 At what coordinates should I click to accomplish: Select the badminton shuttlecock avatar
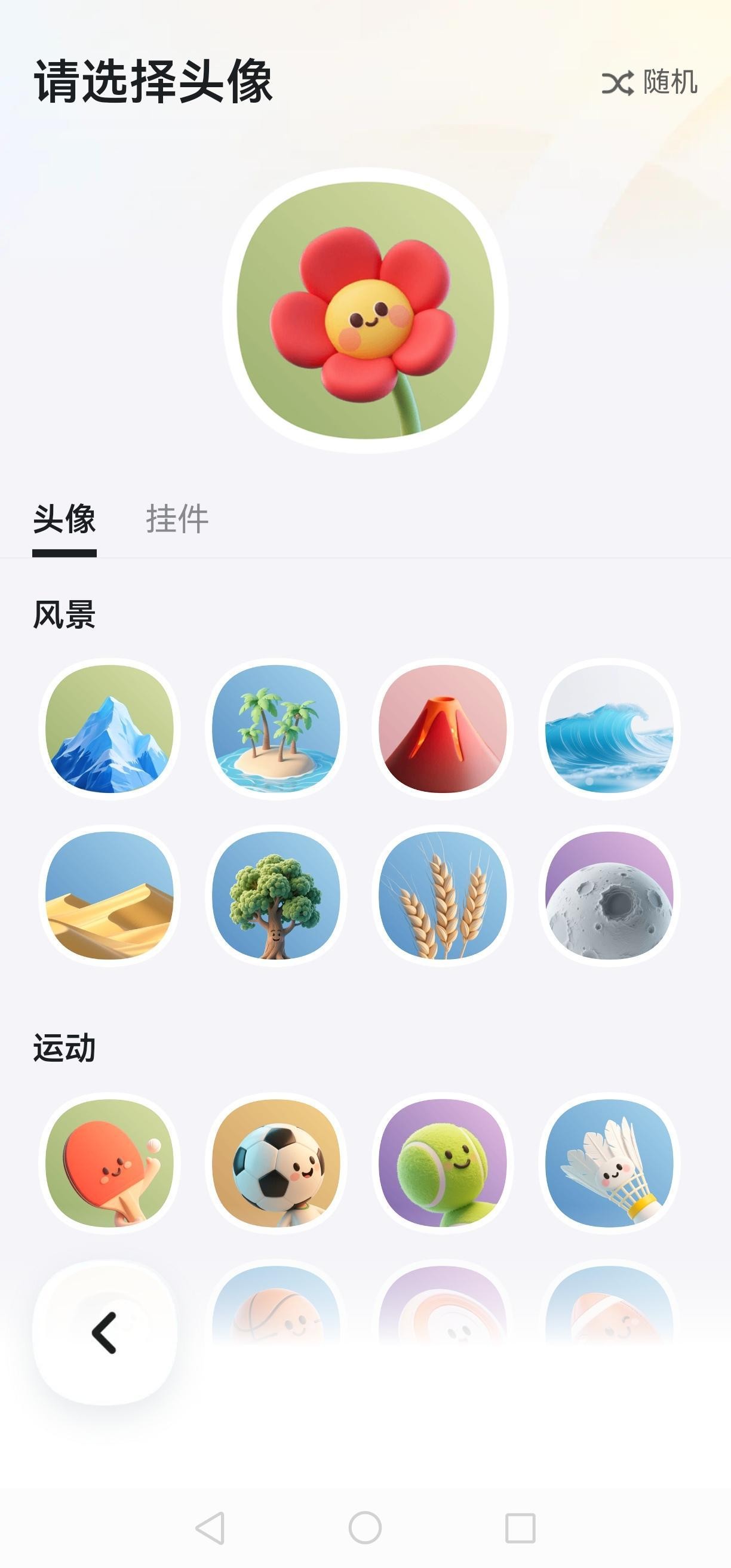[x=609, y=1163]
